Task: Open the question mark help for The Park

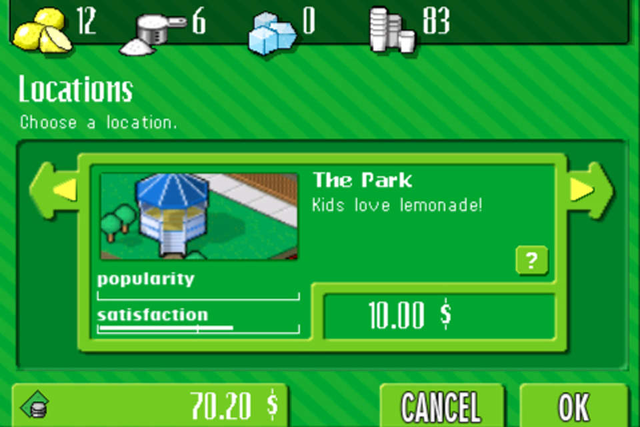Action: coord(532,261)
